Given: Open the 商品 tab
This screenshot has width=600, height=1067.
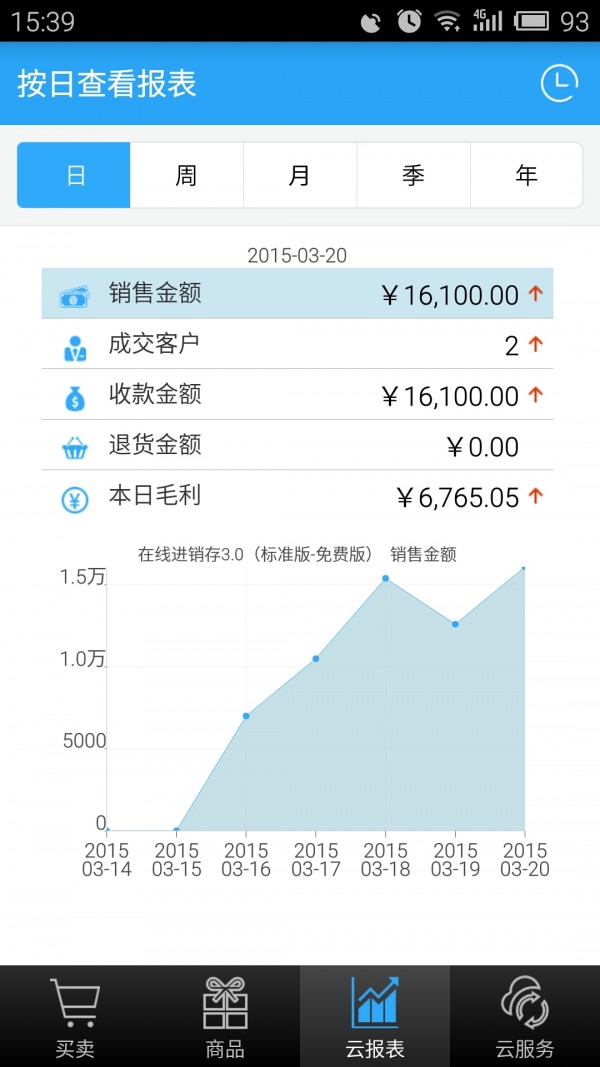Looking at the screenshot, I should coord(225,1016).
